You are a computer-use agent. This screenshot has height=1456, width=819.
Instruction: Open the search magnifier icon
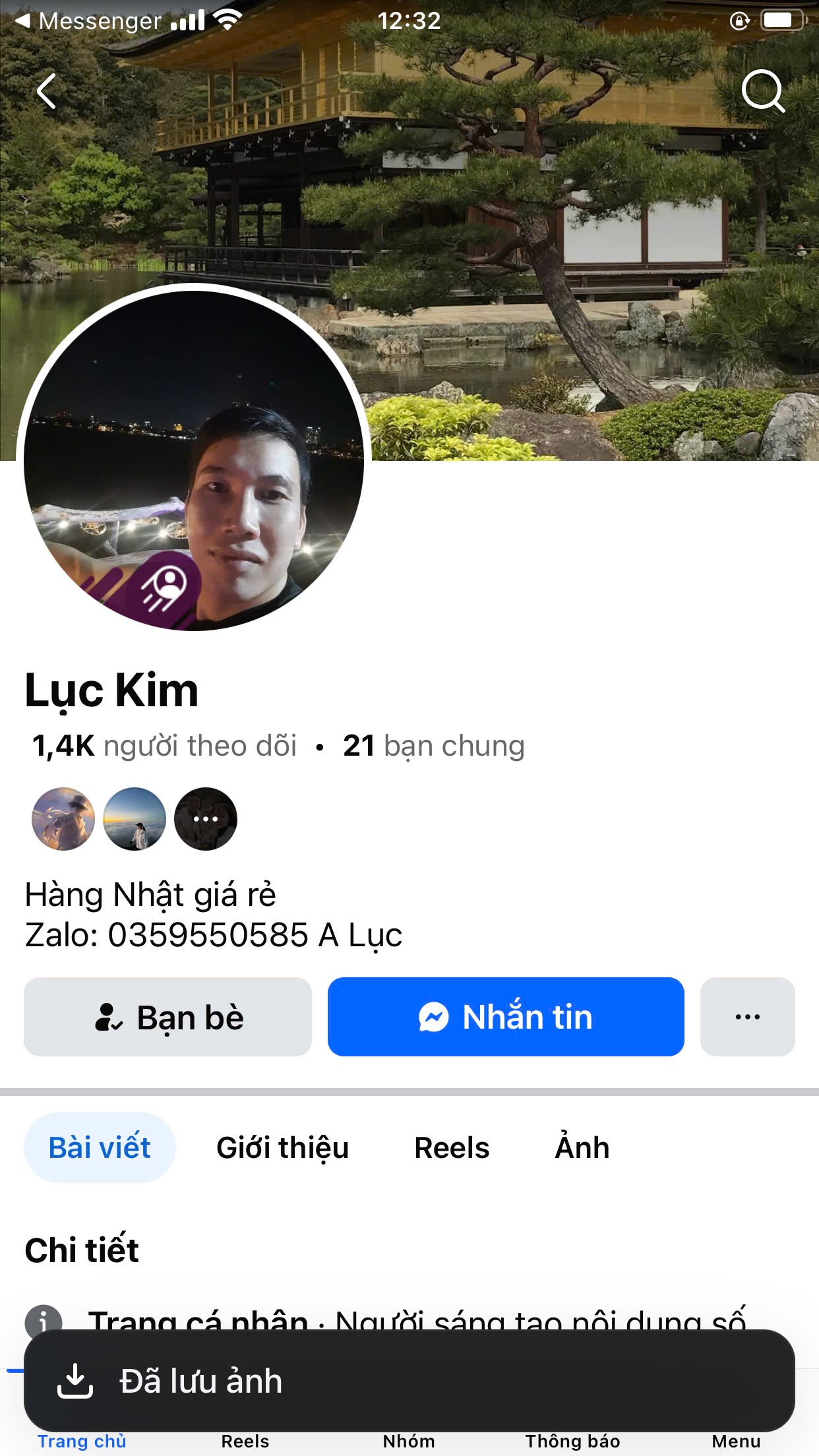pyautogui.click(x=763, y=91)
